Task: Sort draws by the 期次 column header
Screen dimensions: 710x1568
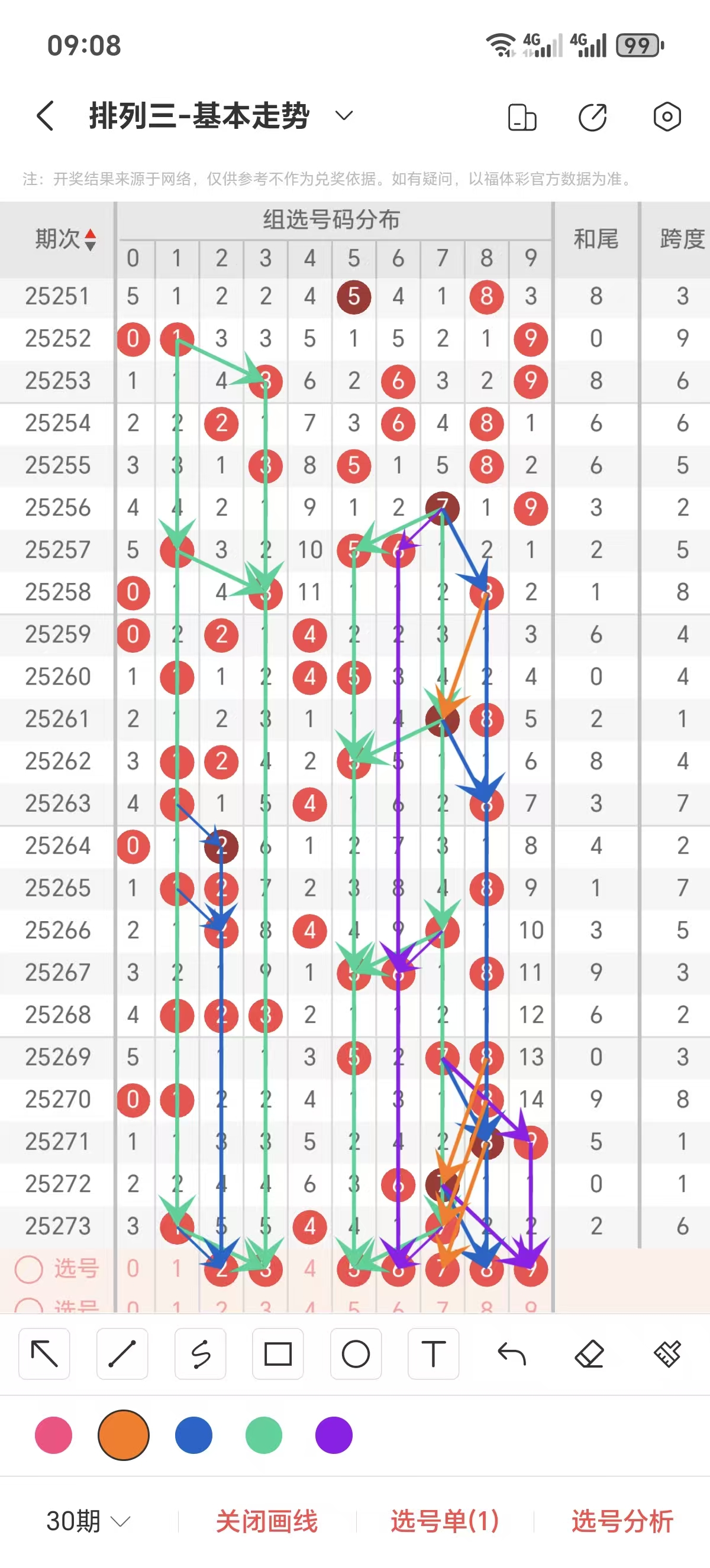Action: 65,239
